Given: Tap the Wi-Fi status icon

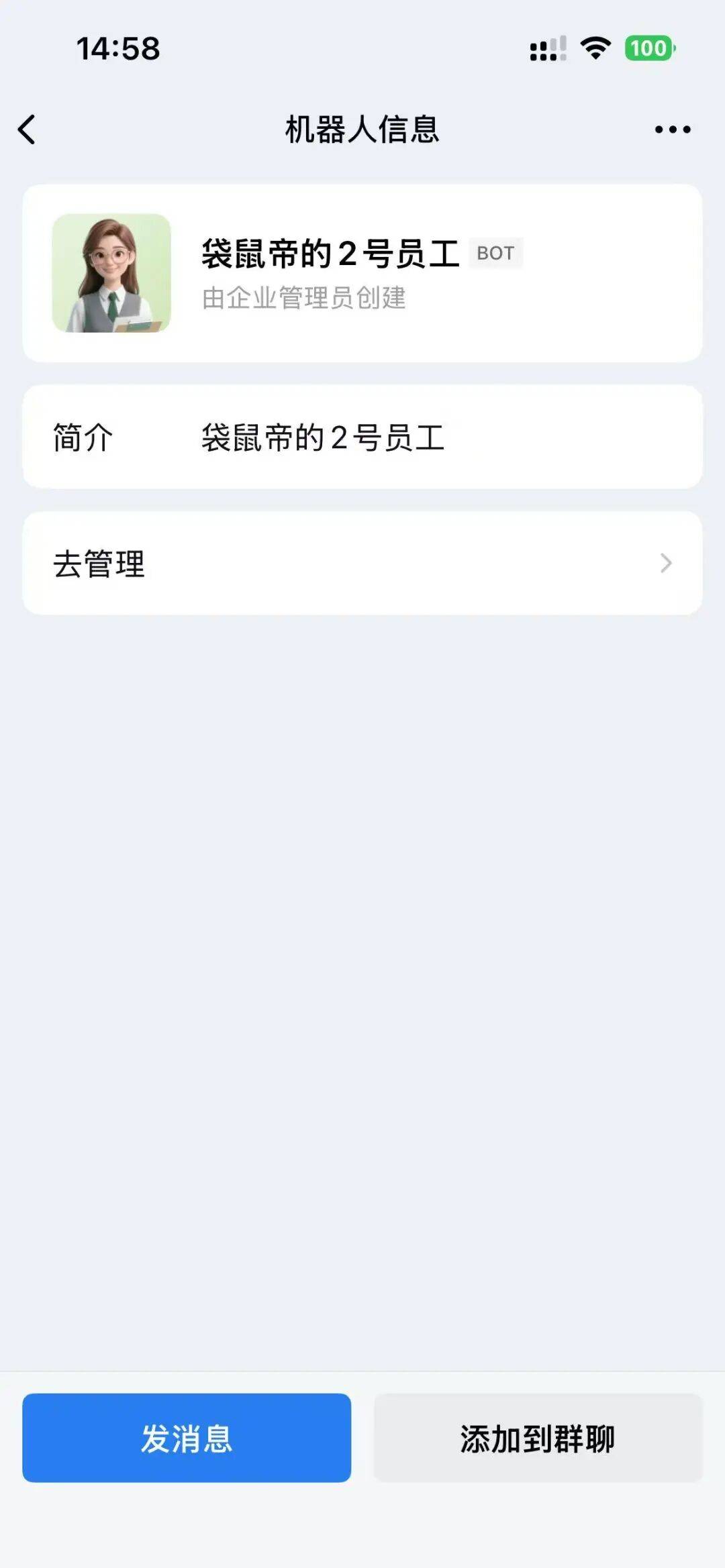Looking at the screenshot, I should coord(596,48).
